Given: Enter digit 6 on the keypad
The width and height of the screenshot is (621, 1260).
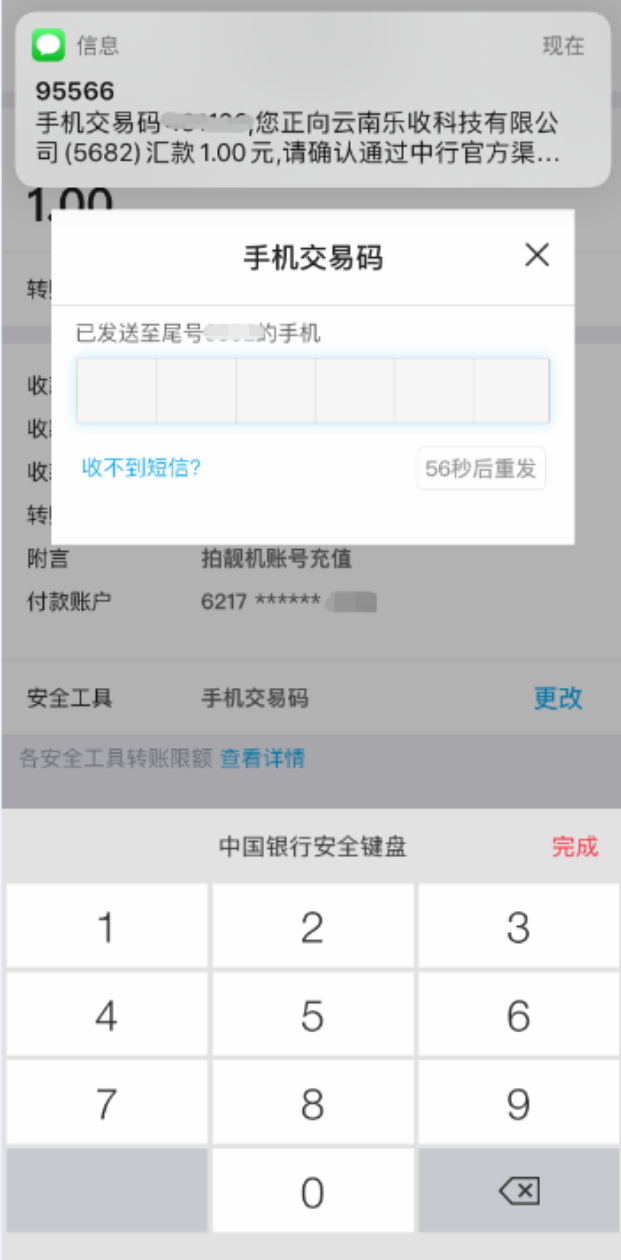Looking at the screenshot, I should pos(518,1016).
